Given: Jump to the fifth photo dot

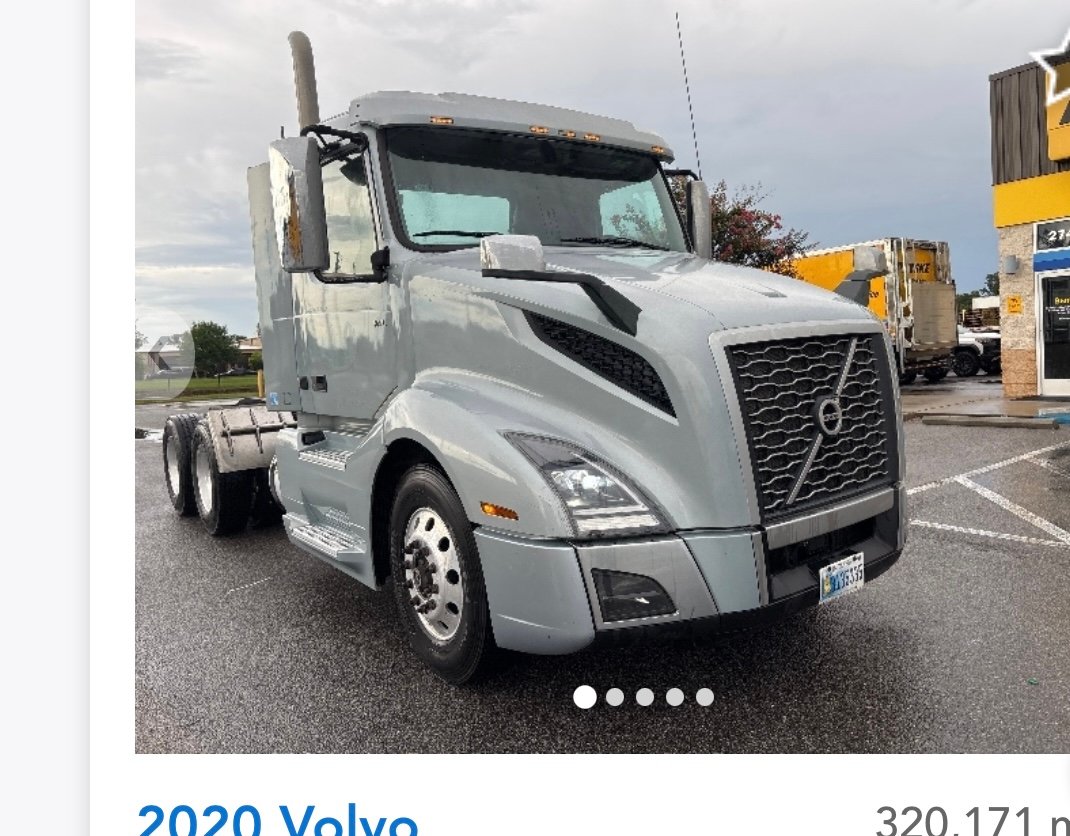Looking at the screenshot, I should (x=705, y=697).
